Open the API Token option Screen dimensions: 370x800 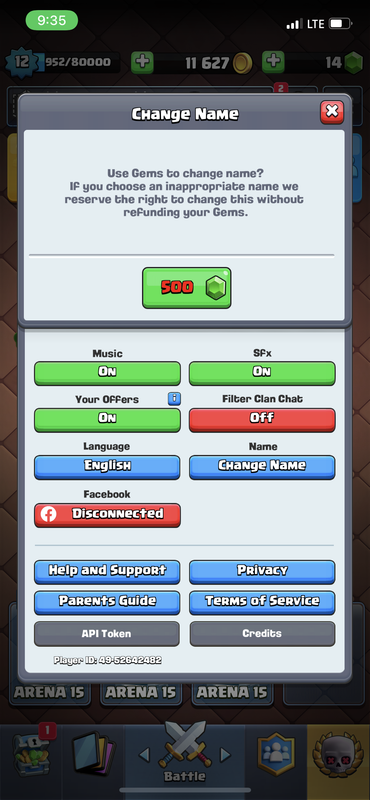tap(107, 634)
